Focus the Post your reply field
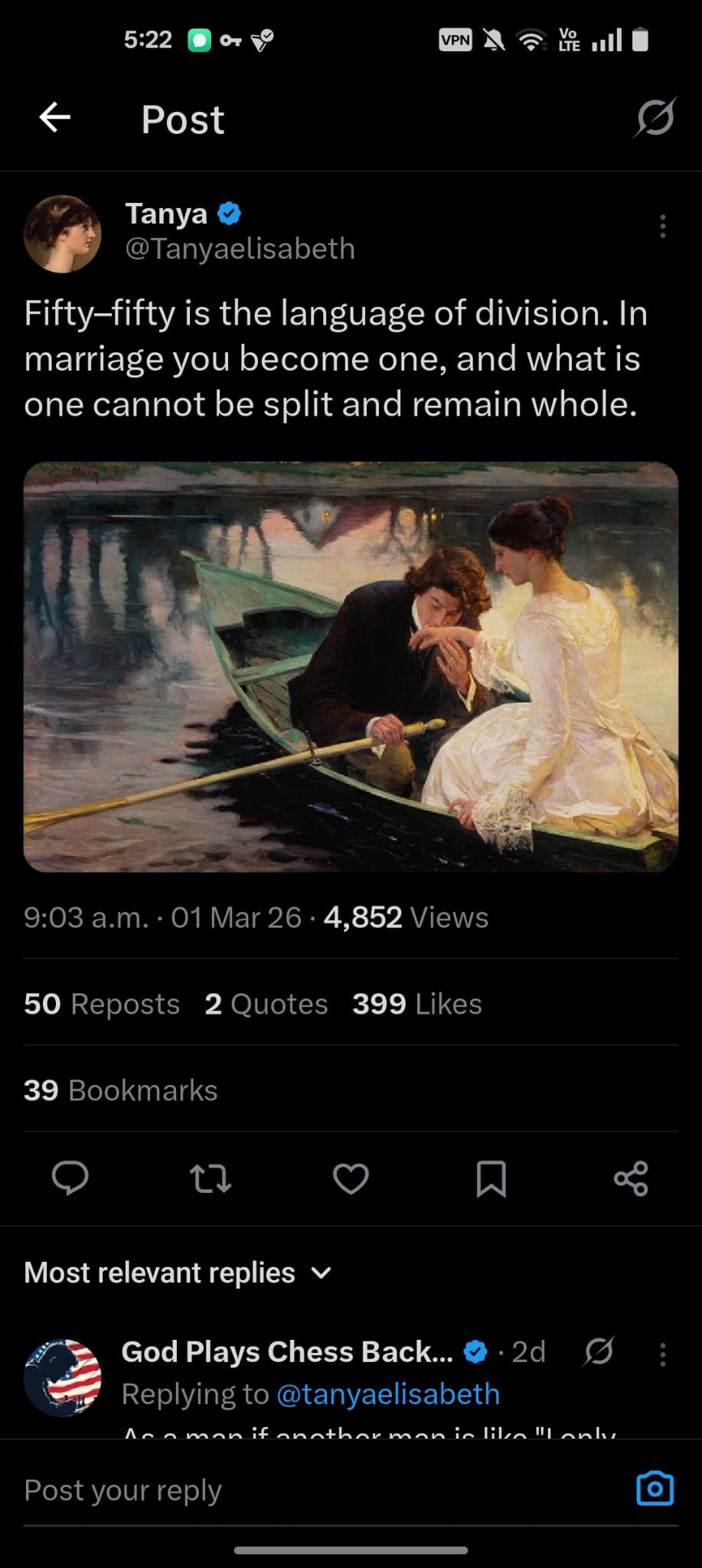 (x=322, y=1490)
